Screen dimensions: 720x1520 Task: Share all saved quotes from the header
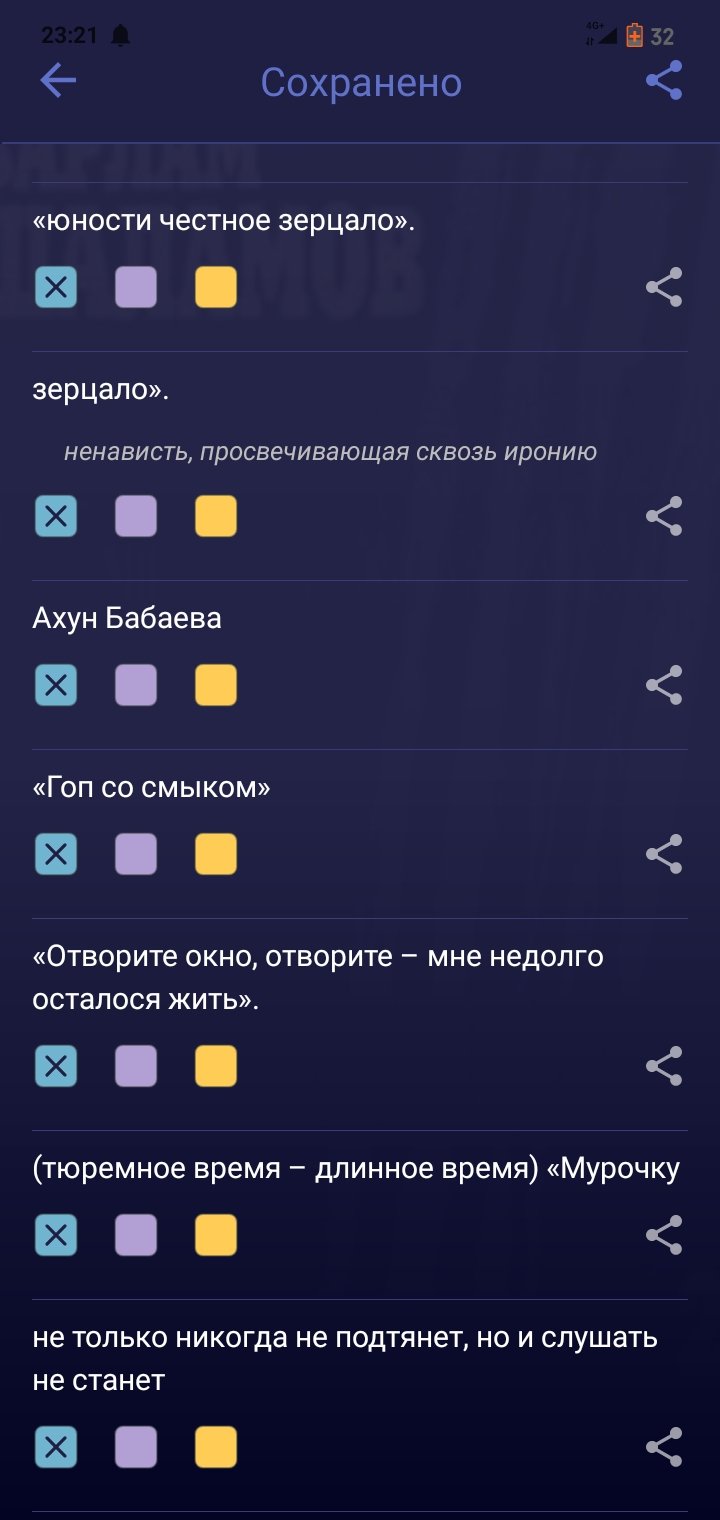tap(664, 81)
